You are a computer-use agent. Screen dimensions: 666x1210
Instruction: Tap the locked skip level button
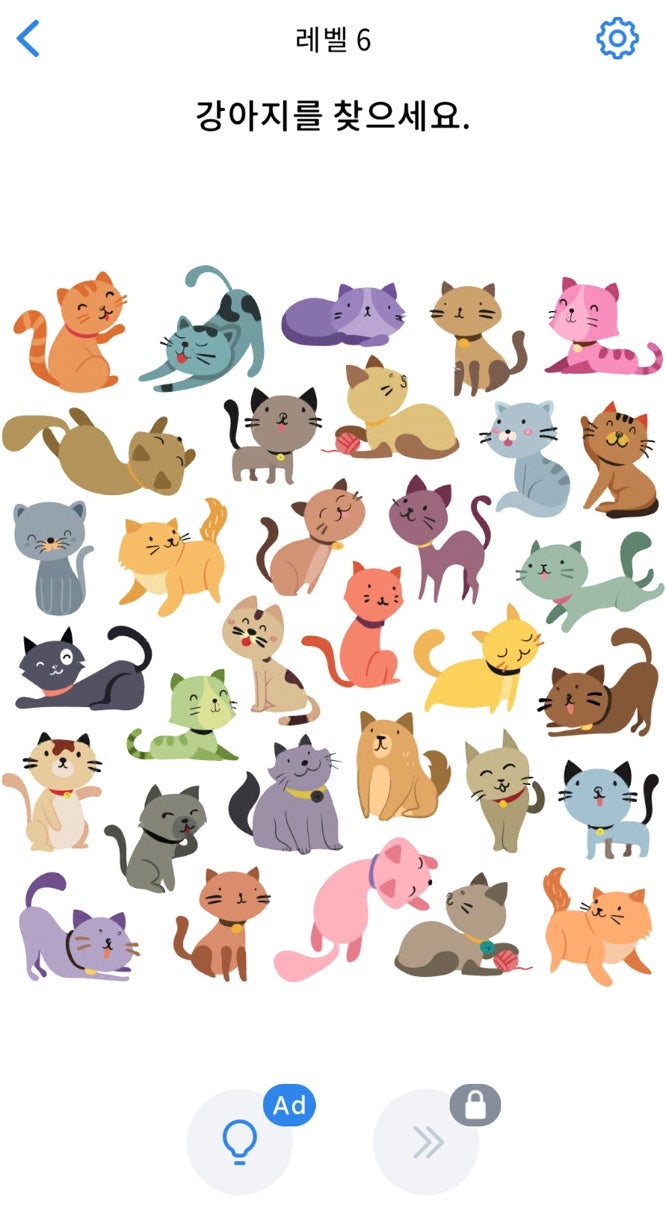pos(427,1141)
